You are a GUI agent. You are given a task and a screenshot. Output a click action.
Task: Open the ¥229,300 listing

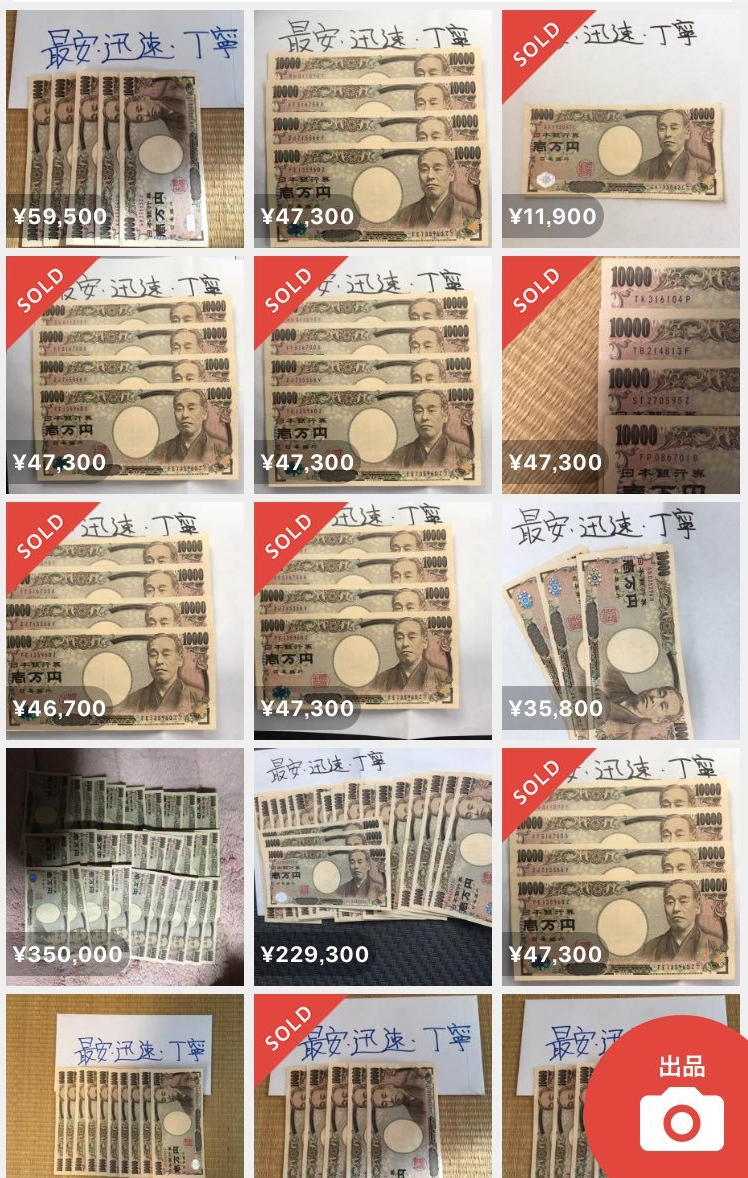[x=372, y=866]
